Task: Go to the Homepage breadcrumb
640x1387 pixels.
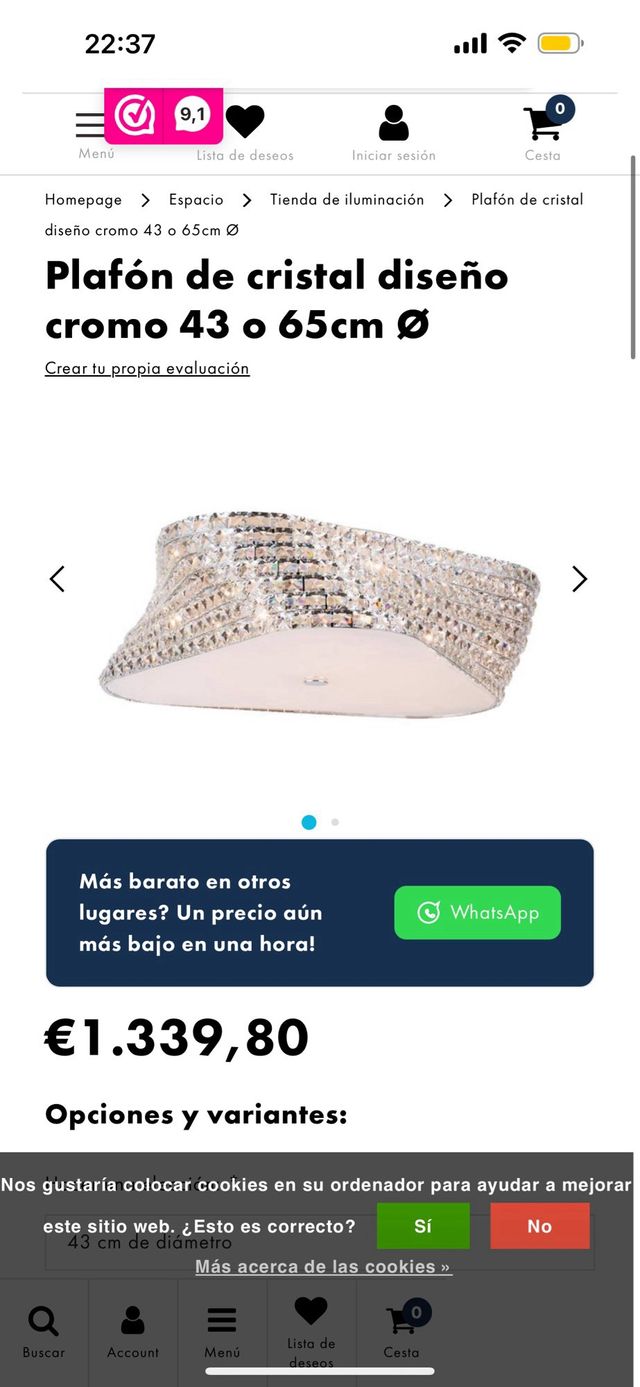Action: tap(83, 200)
